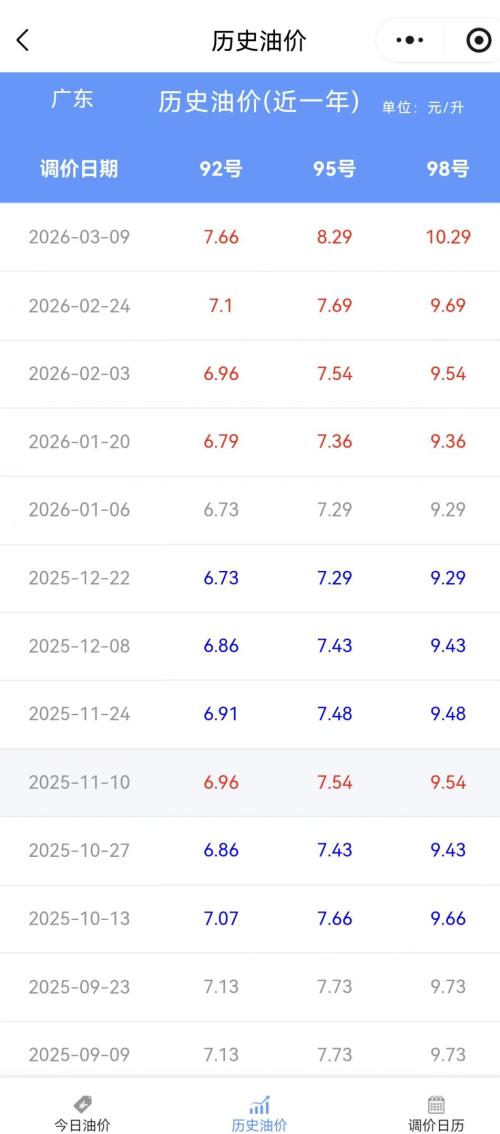Select the 历史油价 tab
The image size is (500, 1134).
click(x=259, y=1114)
